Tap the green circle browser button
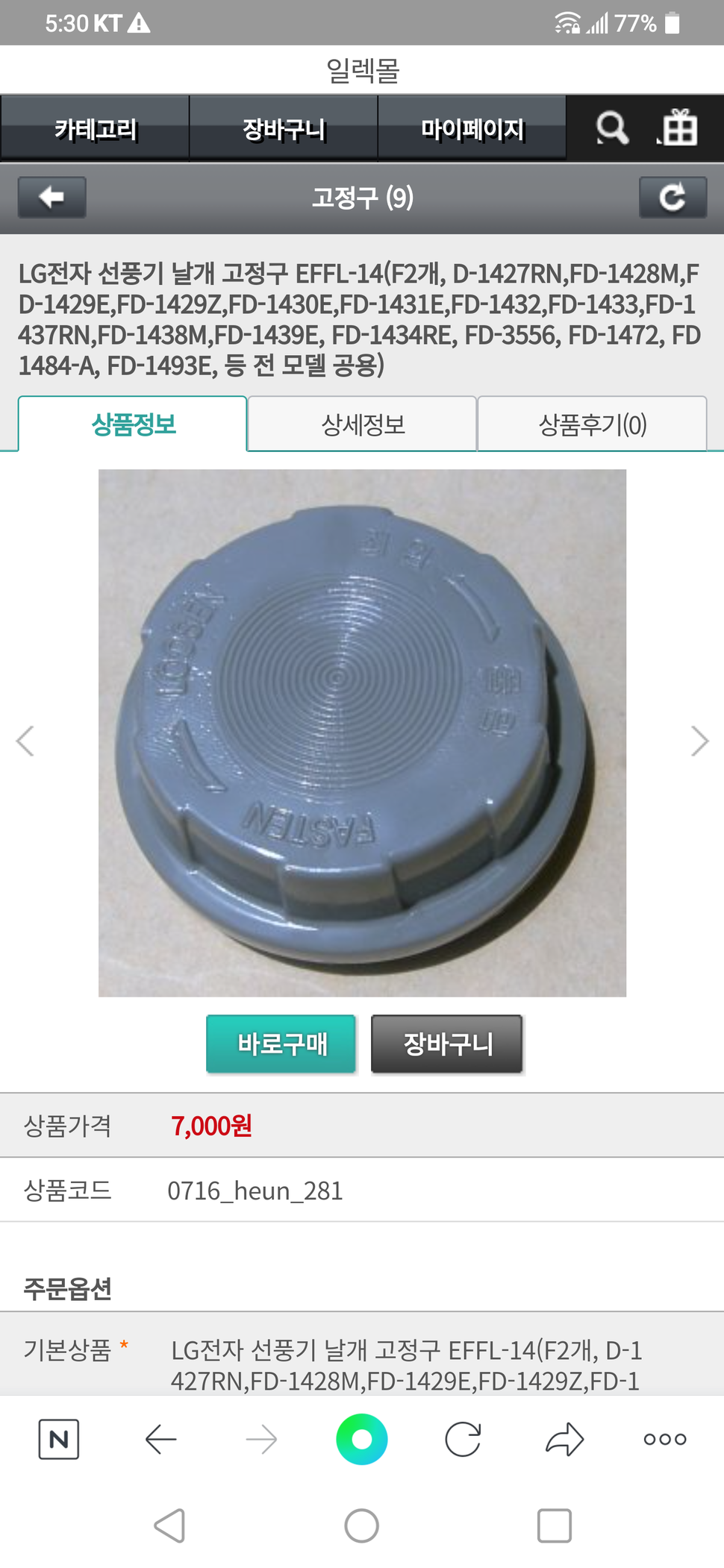 (362, 1439)
